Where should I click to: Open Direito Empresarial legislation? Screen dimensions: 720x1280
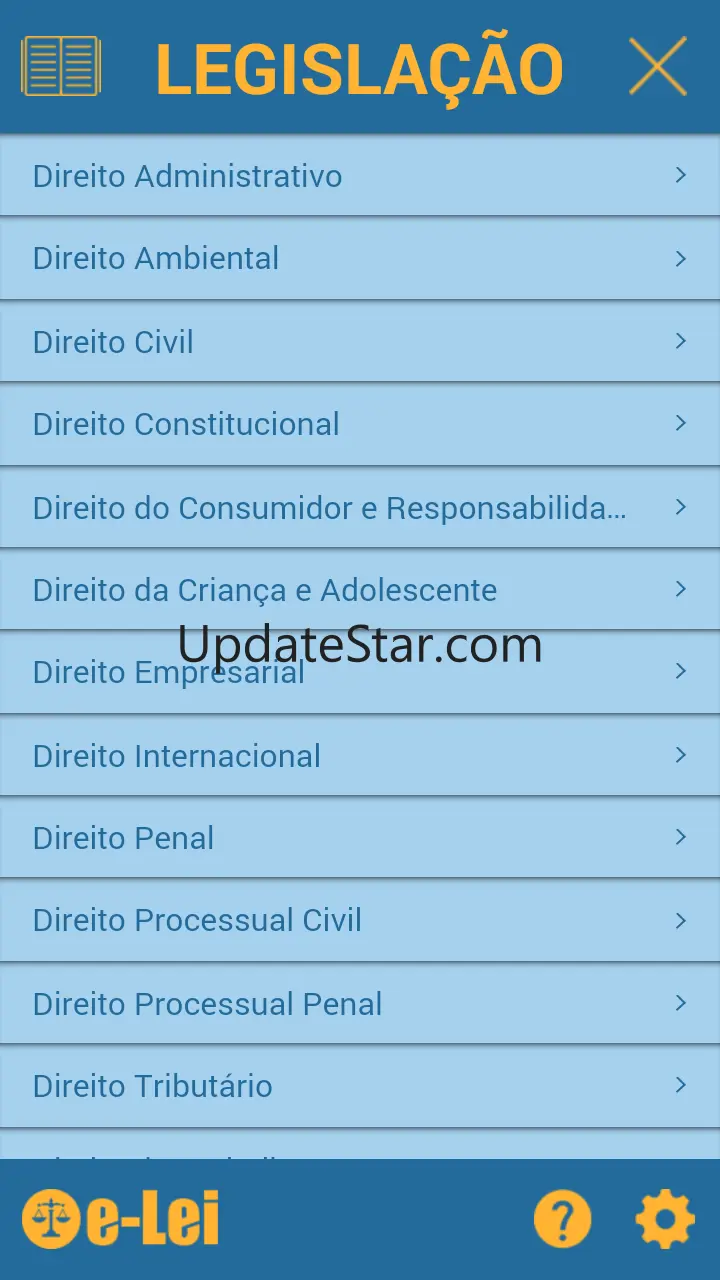point(360,673)
